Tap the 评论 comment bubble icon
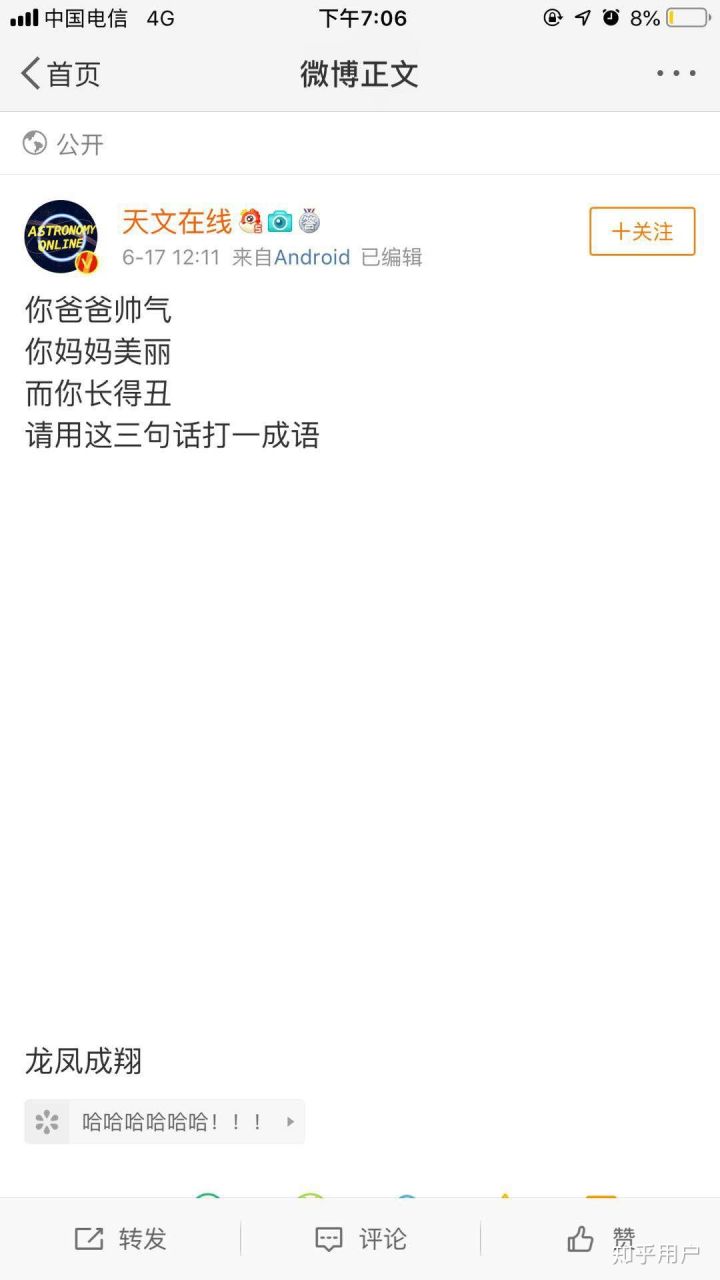The image size is (720, 1280). pyautogui.click(x=329, y=1238)
